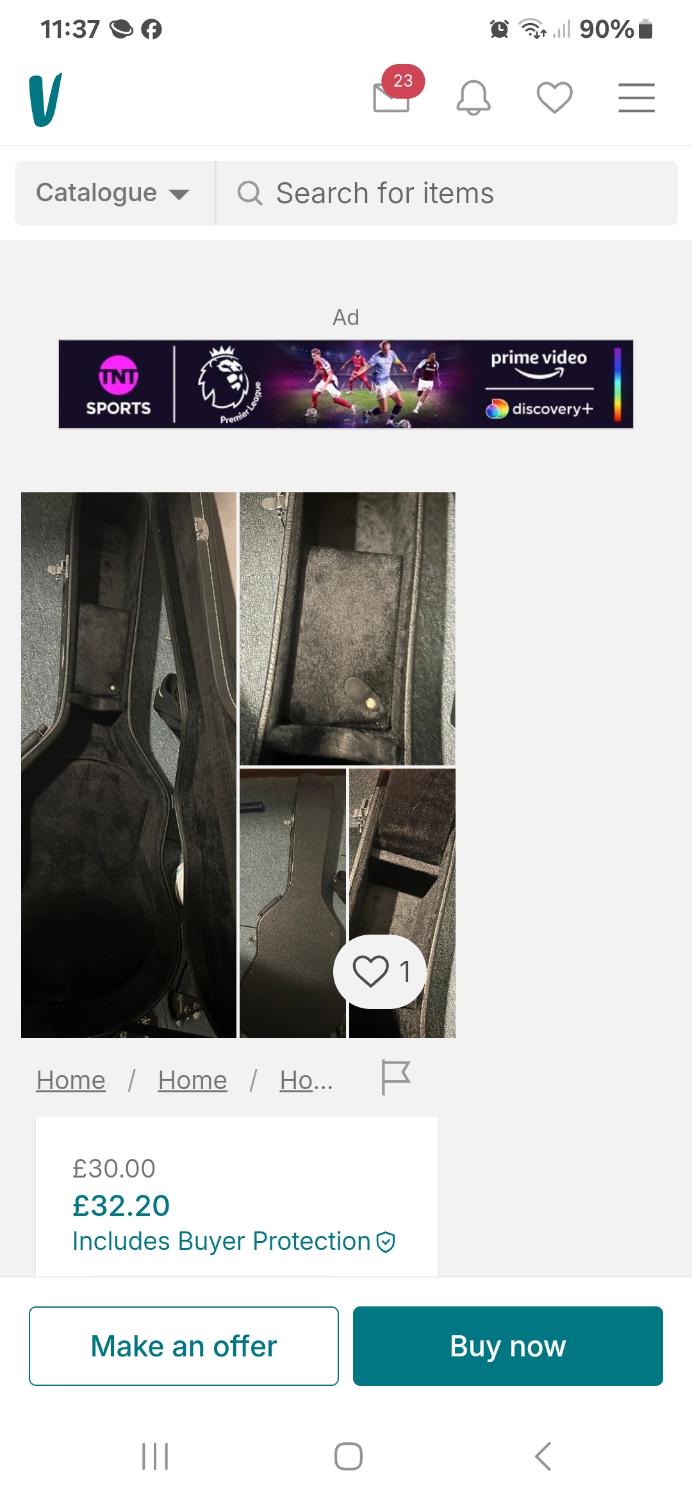Go back using system back button
Screen dimensions: 692x1500
[x=543, y=1456]
